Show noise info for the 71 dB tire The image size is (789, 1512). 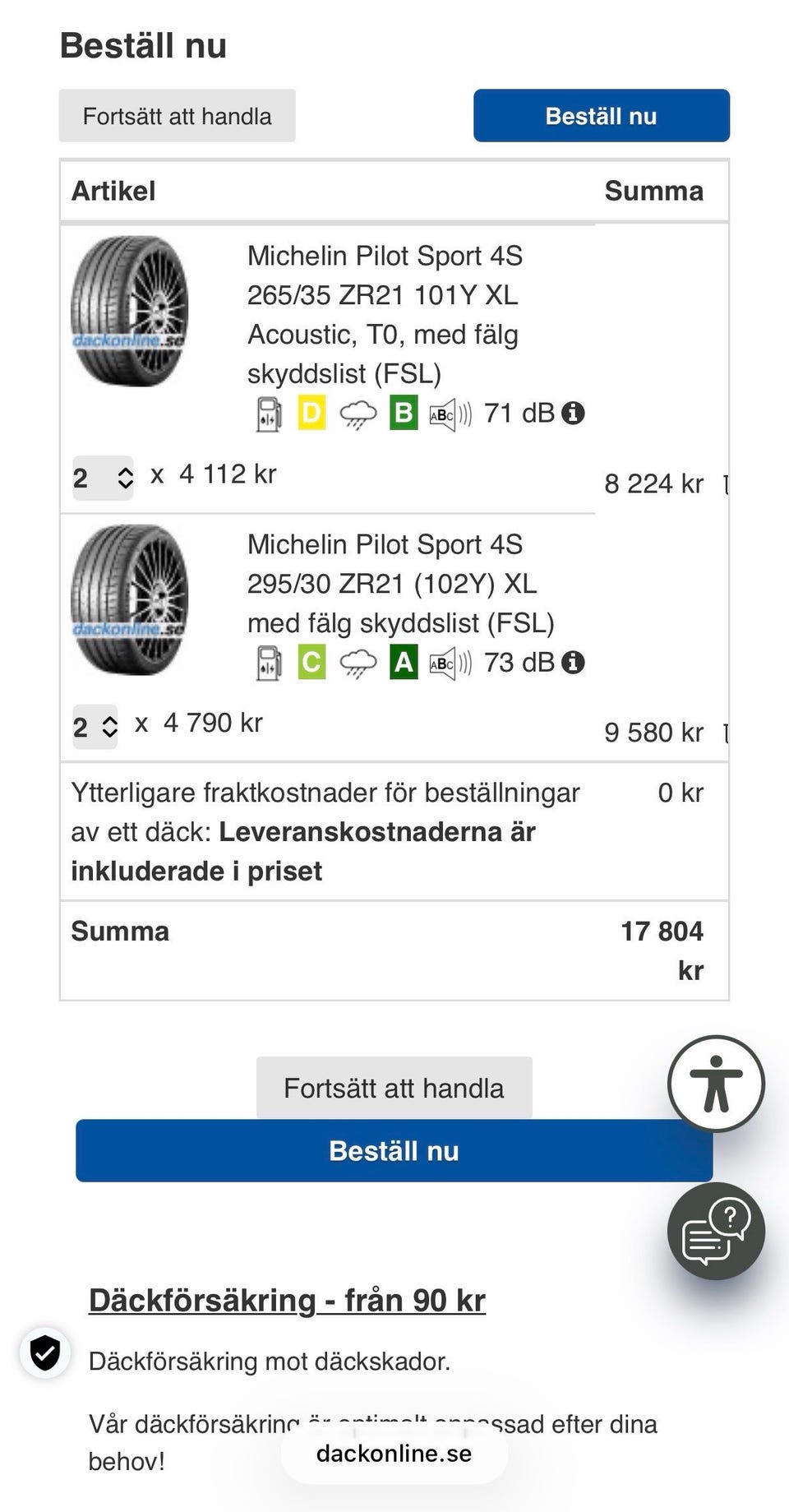(x=573, y=413)
